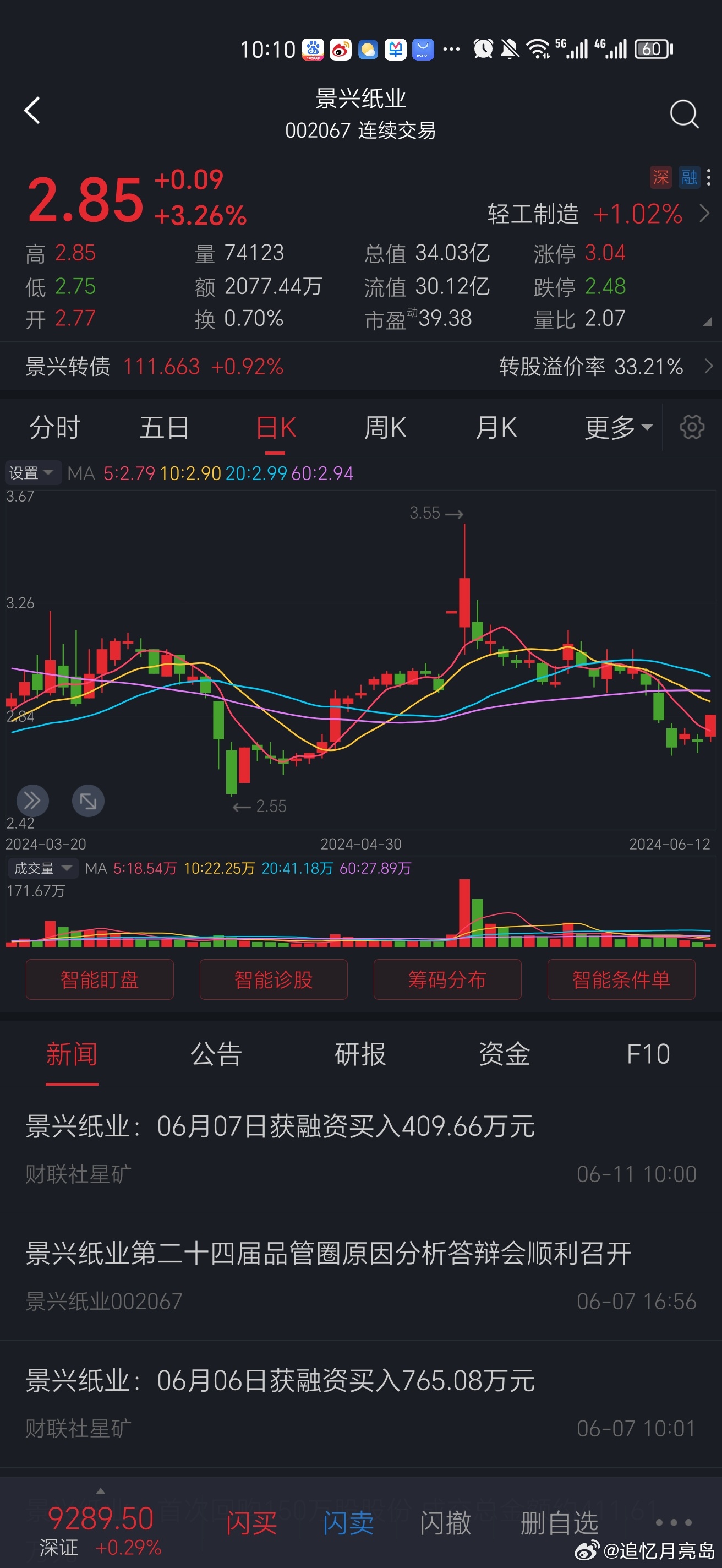Image resolution: width=722 pixels, height=1568 pixels.
Task: Switch to the 公告 tab
Action: click(216, 1054)
